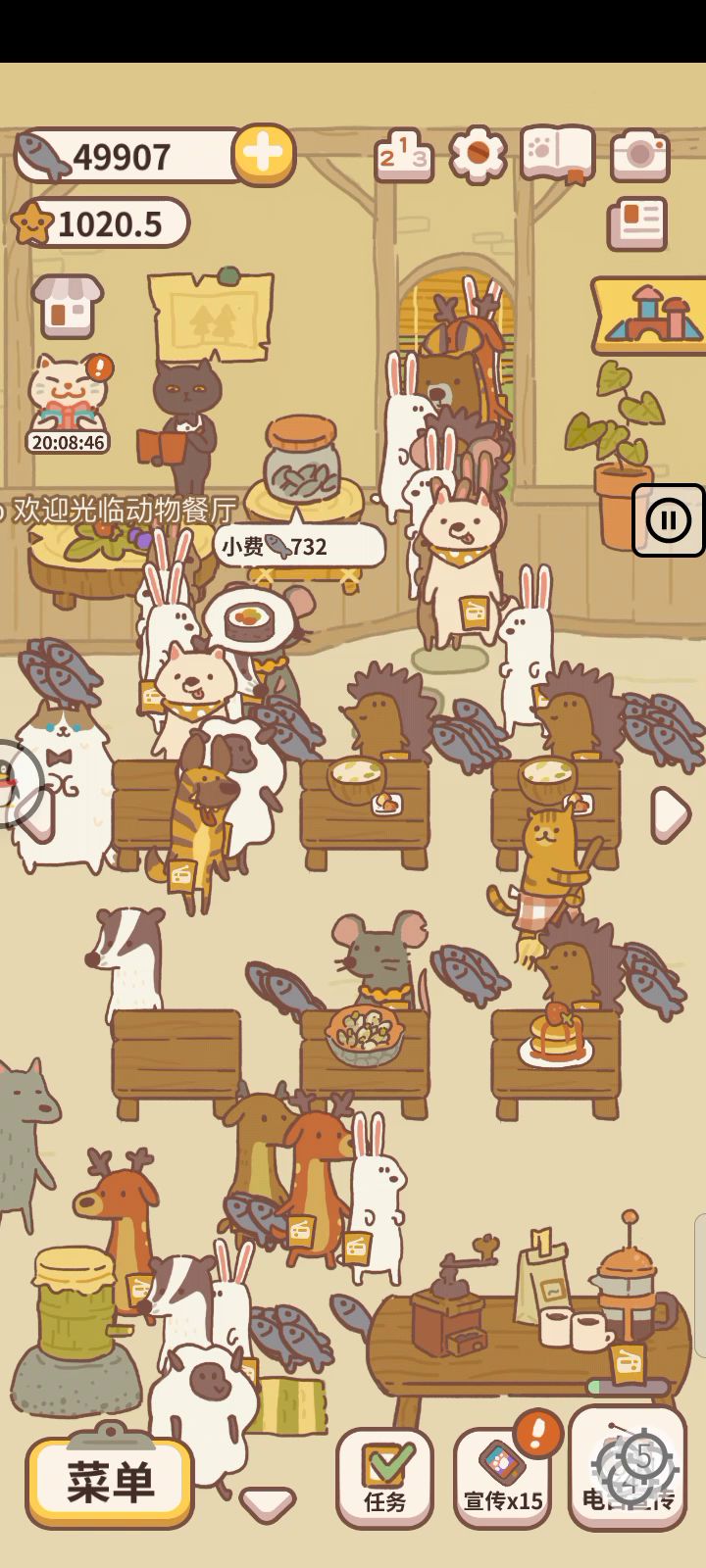Image resolution: width=706 pixels, height=1568 pixels.
Task: Collapse the bottom panel down arrow
Action: click(x=267, y=1502)
